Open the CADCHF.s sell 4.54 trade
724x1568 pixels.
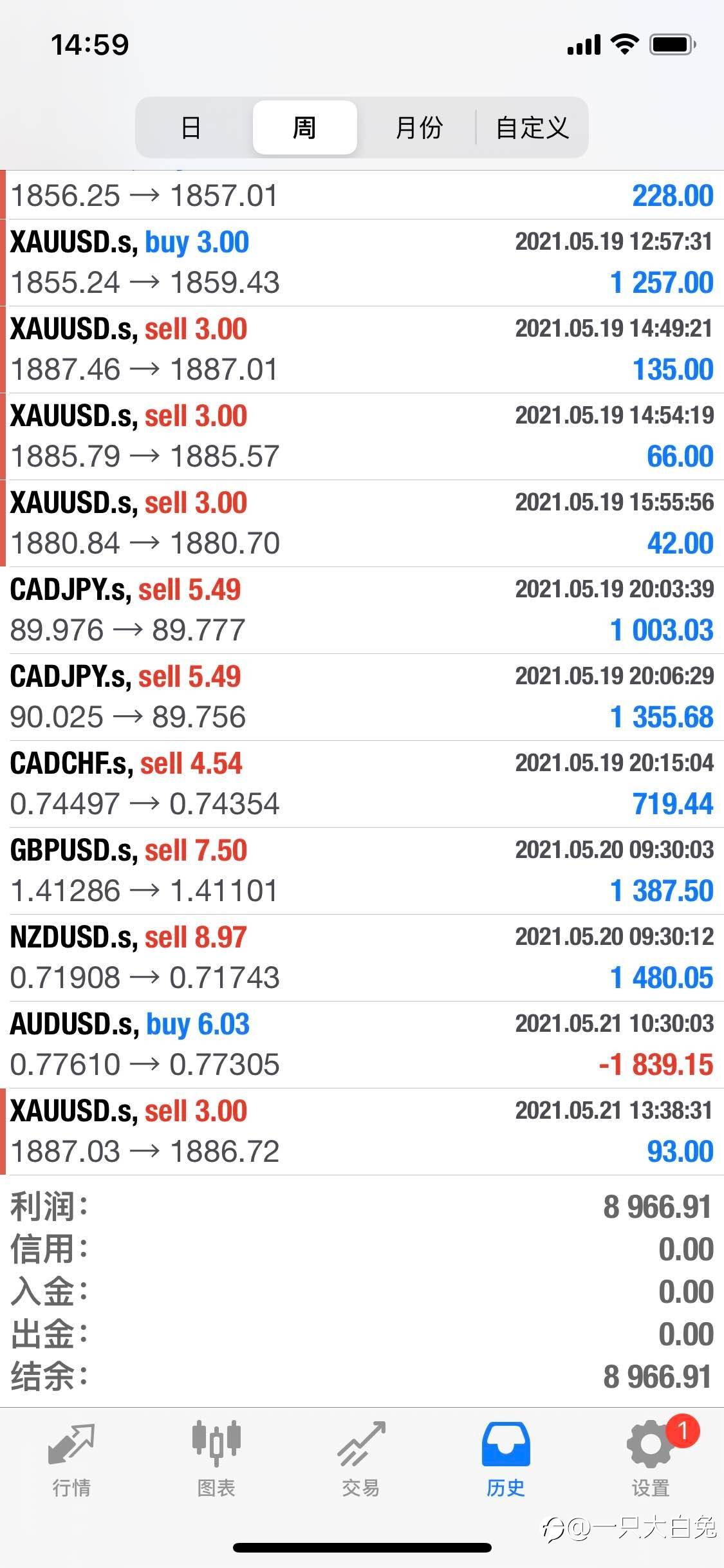[362, 784]
